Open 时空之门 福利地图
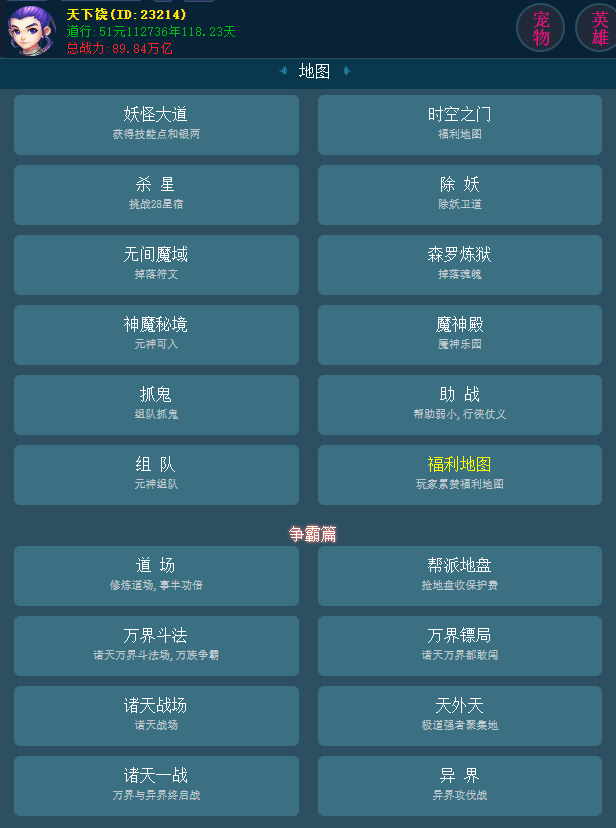 tap(460, 124)
